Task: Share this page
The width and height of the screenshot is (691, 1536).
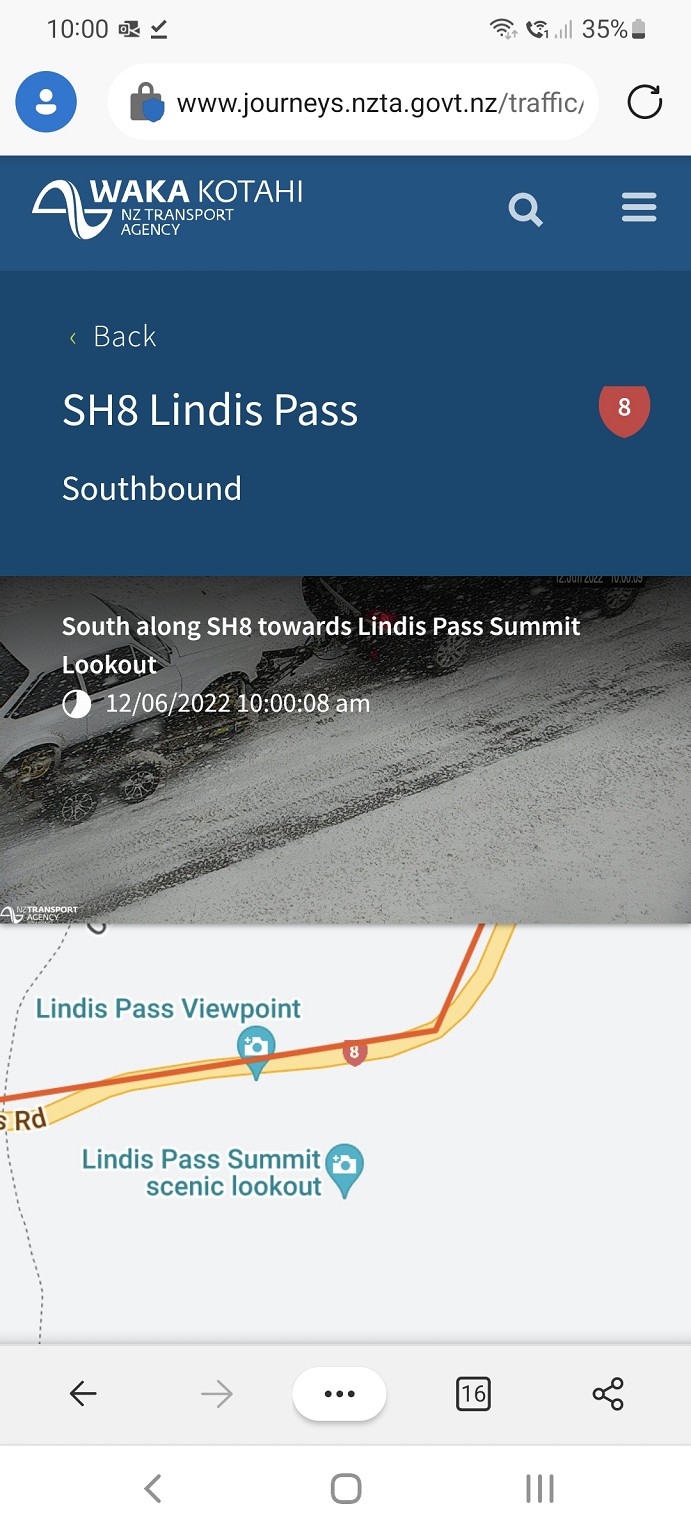Action: [607, 1393]
